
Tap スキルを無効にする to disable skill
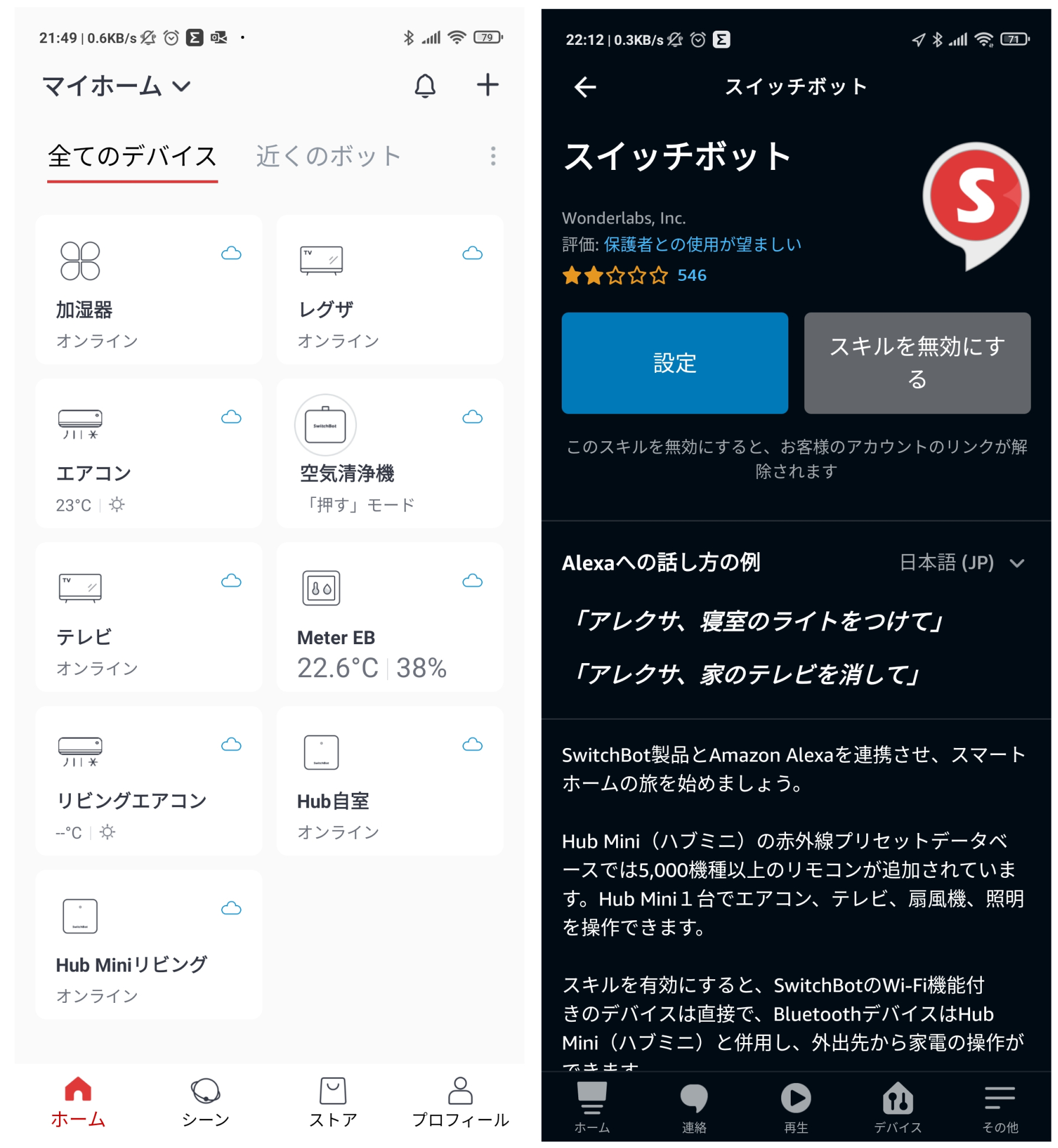click(x=916, y=363)
